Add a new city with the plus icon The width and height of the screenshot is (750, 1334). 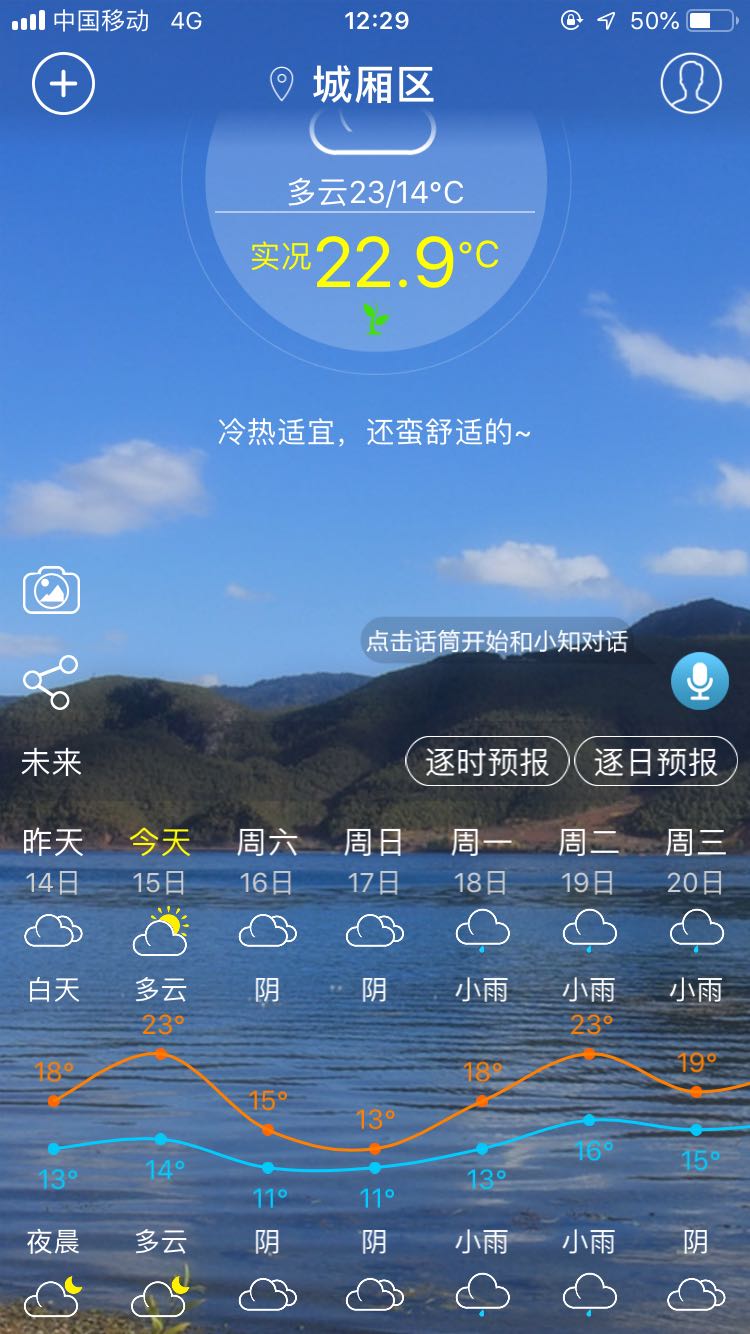63,84
